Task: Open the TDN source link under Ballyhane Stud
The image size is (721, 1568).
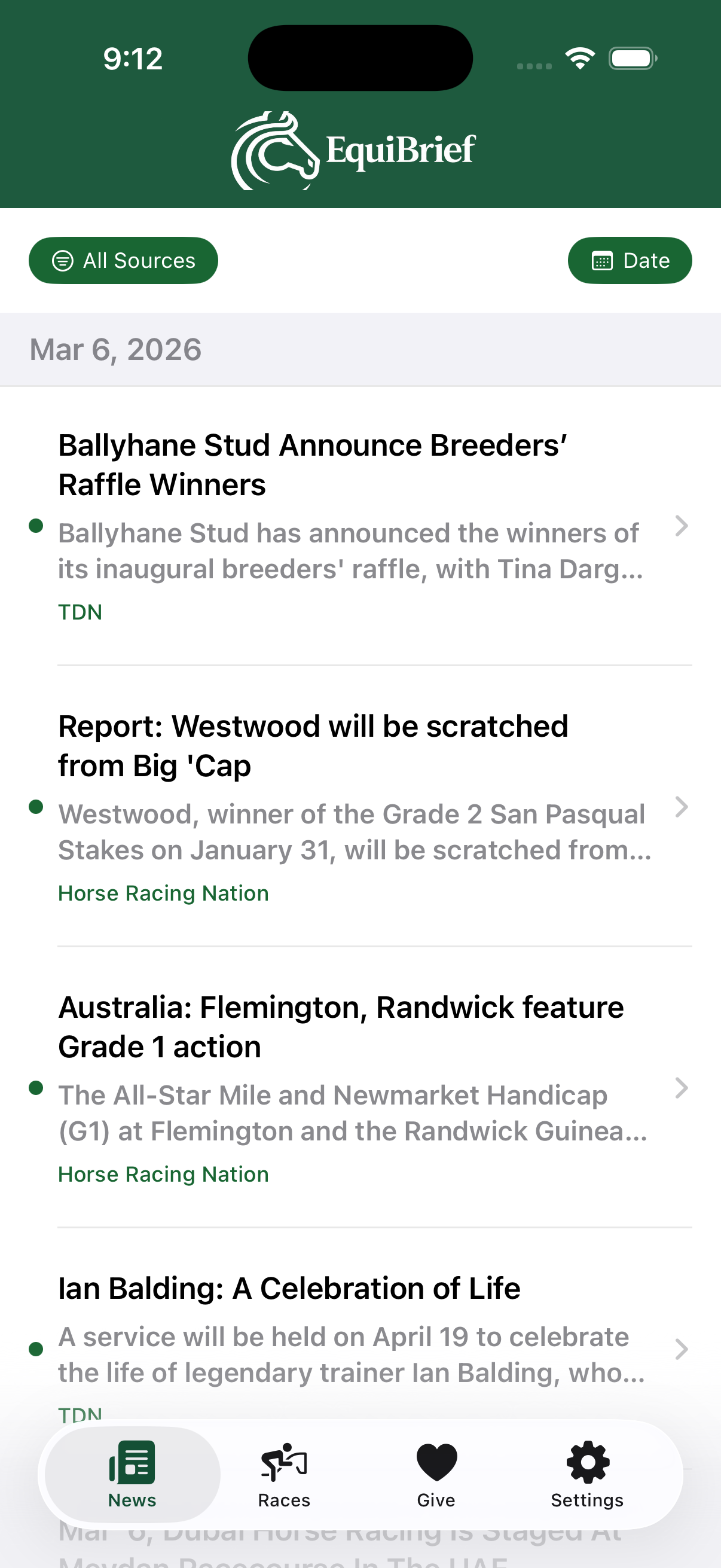Action: point(80,612)
